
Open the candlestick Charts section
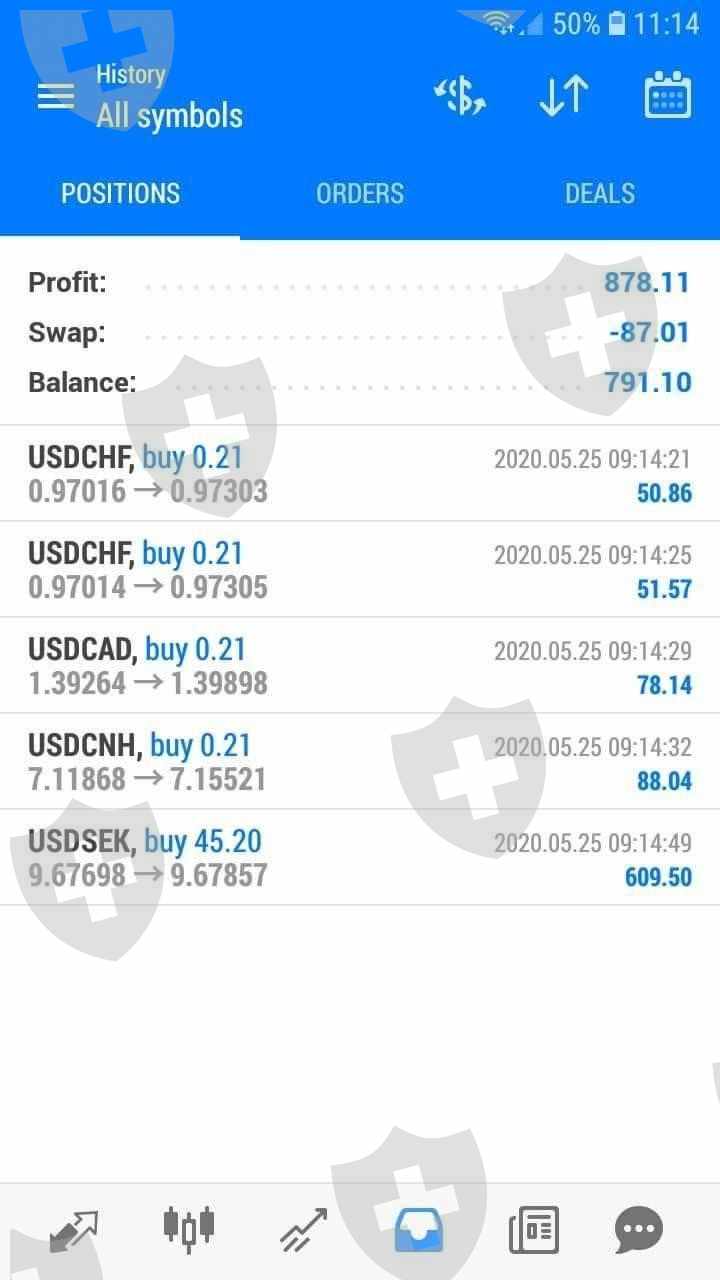(189, 1229)
